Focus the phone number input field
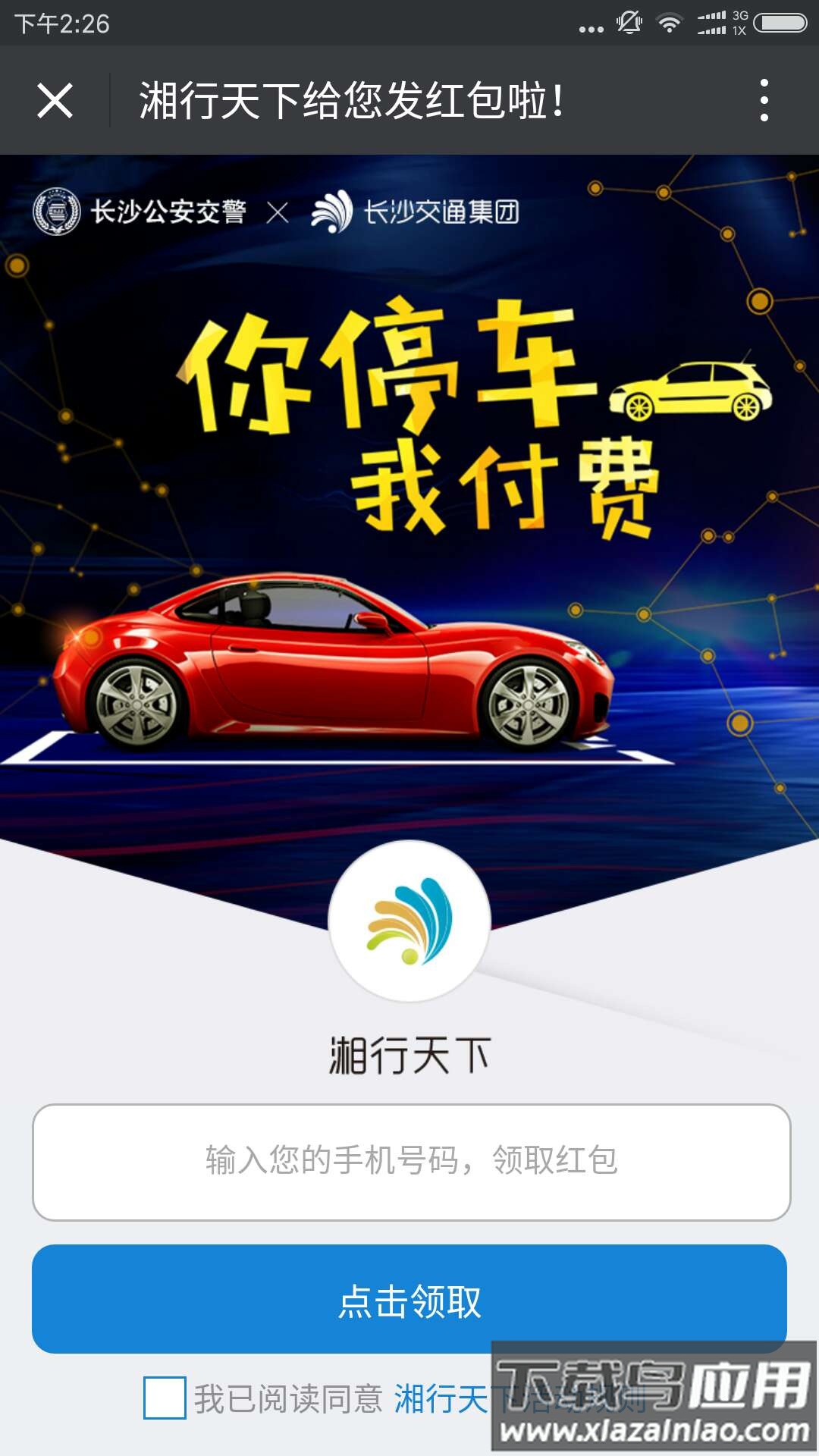Viewport: 819px width, 1456px height. [411, 1162]
